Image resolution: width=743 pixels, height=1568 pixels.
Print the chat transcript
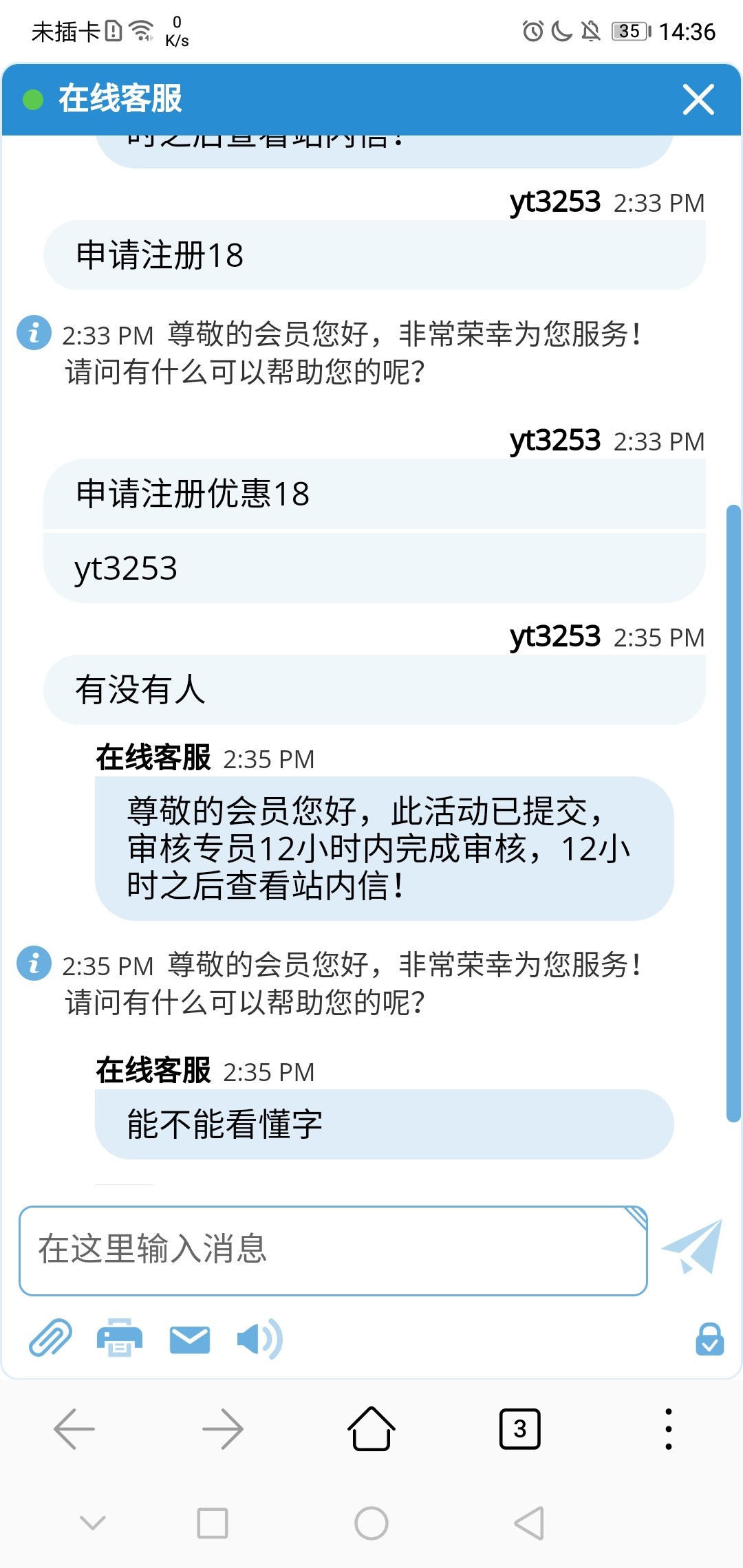click(120, 1338)
